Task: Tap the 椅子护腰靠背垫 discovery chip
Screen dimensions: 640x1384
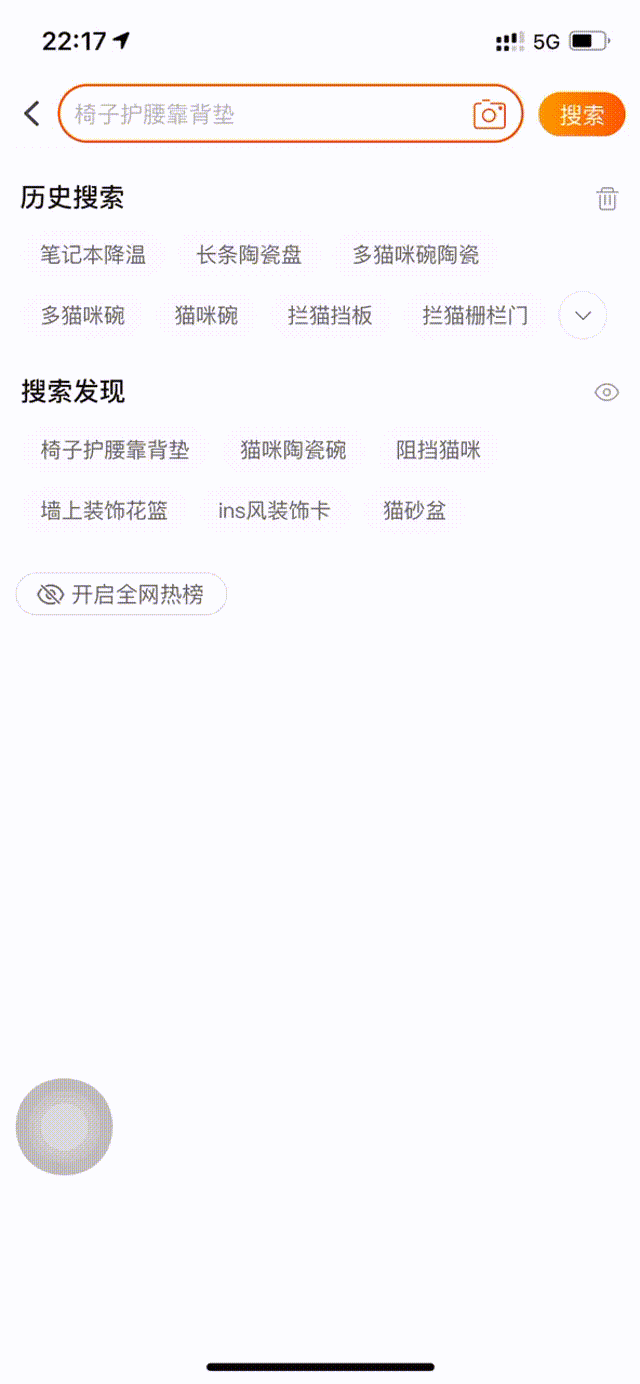Action: point(115,450)
